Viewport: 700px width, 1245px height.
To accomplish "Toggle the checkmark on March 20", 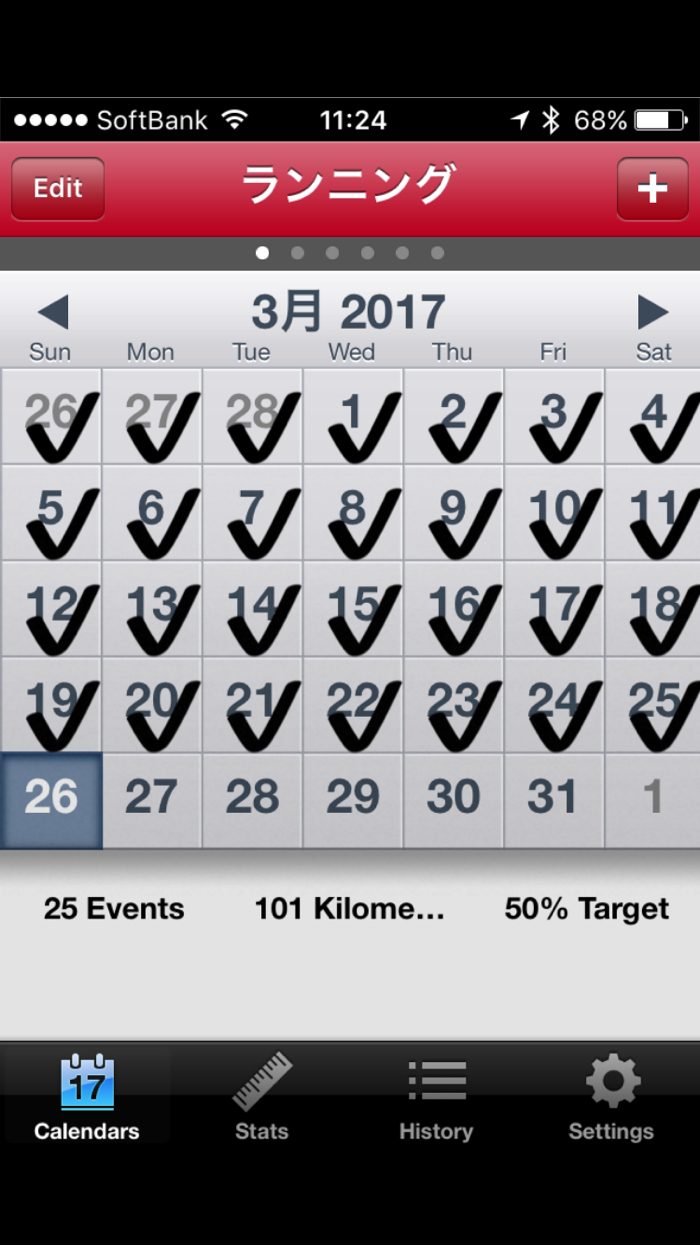I will point(152,705).
